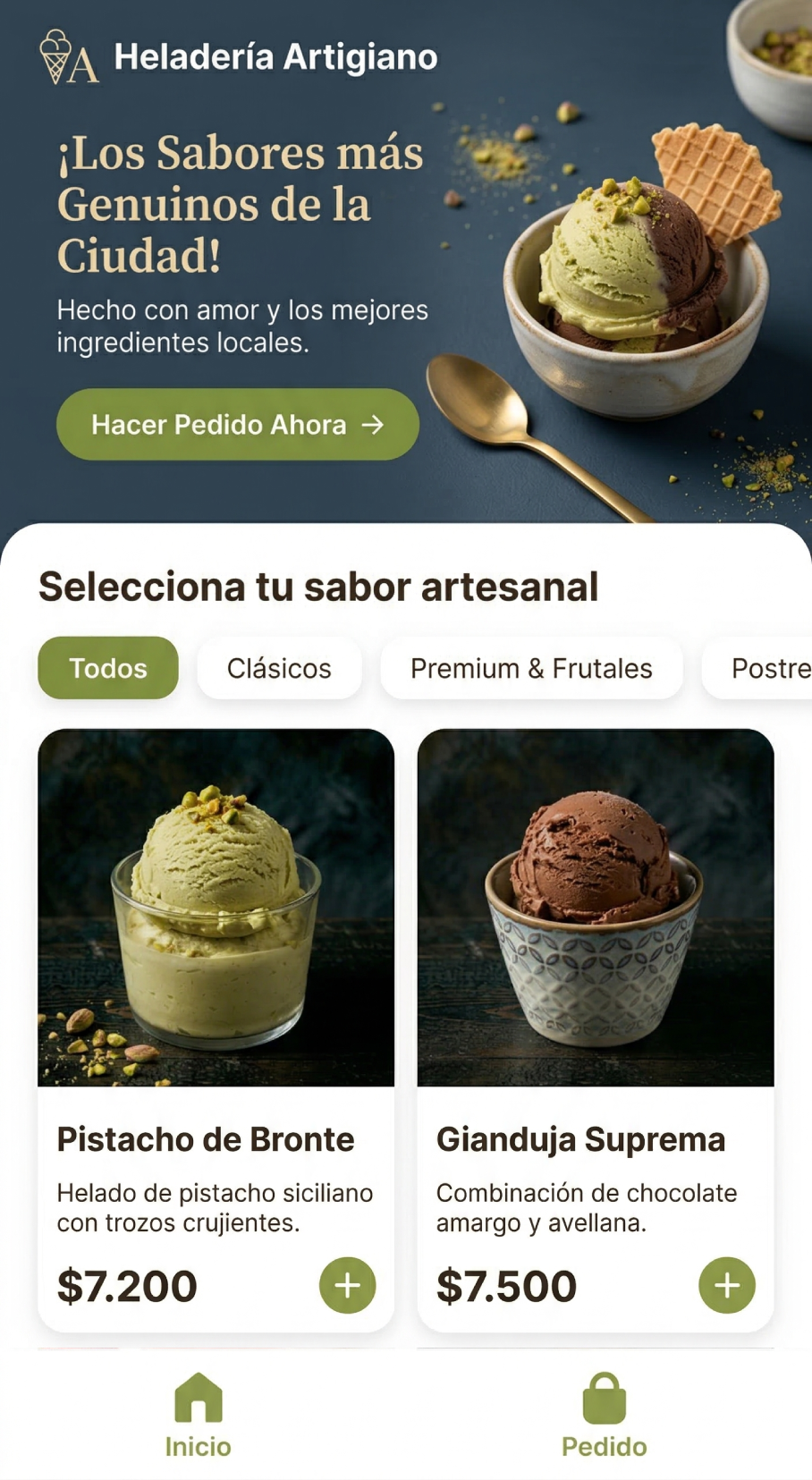The image size is (812, 1480).
Task: Click the Selecciona tu sabor artesanal heading
Action: [x=317, y=588]
